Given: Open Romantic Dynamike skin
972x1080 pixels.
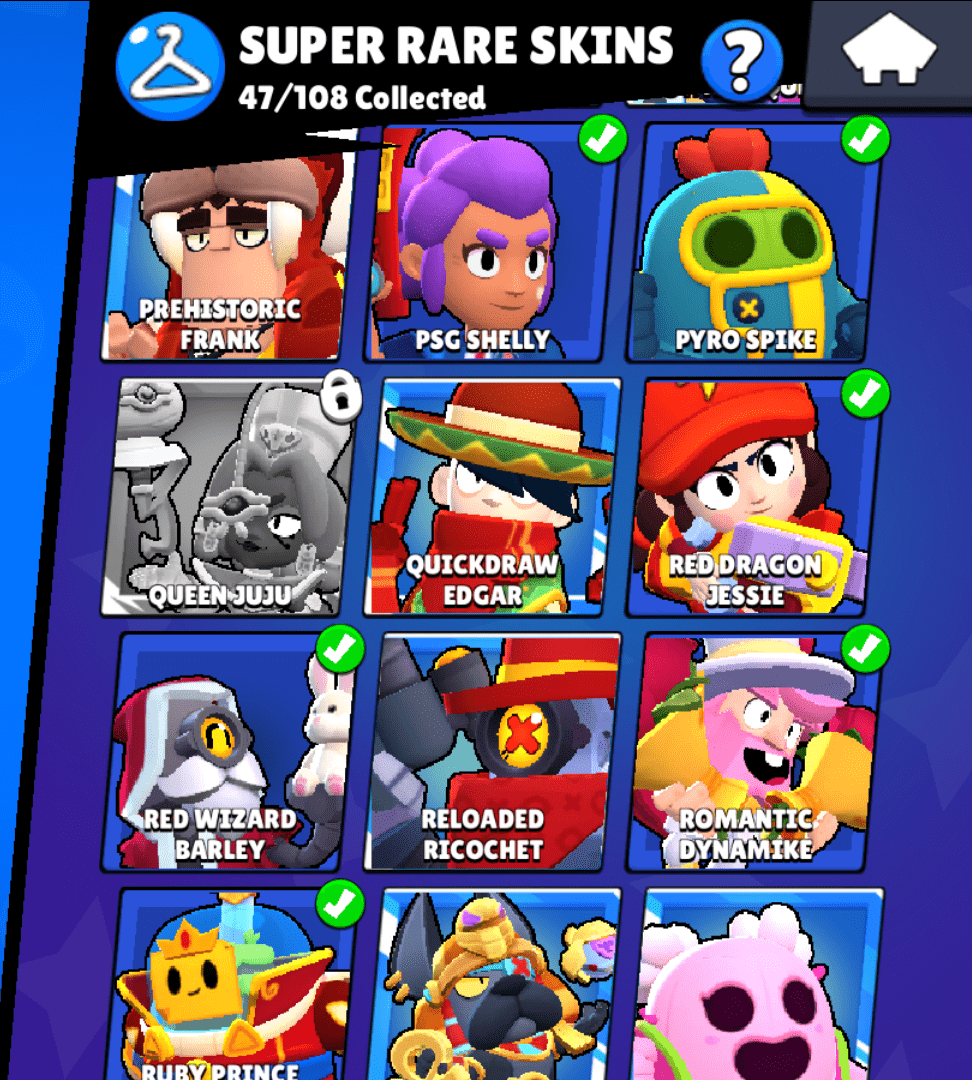Looking at the screenshot, I should [x=754, y=752].
